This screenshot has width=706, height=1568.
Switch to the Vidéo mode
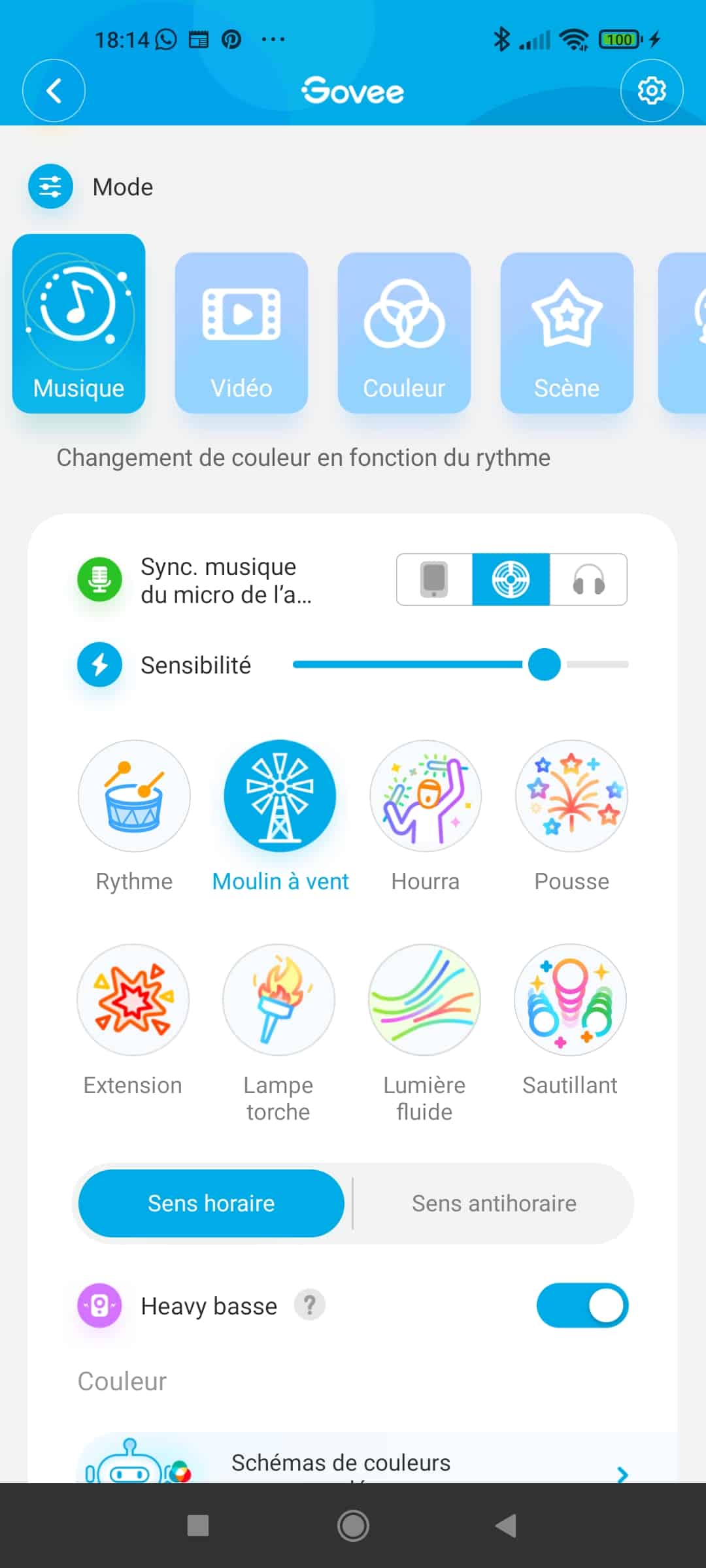point(241,333)
